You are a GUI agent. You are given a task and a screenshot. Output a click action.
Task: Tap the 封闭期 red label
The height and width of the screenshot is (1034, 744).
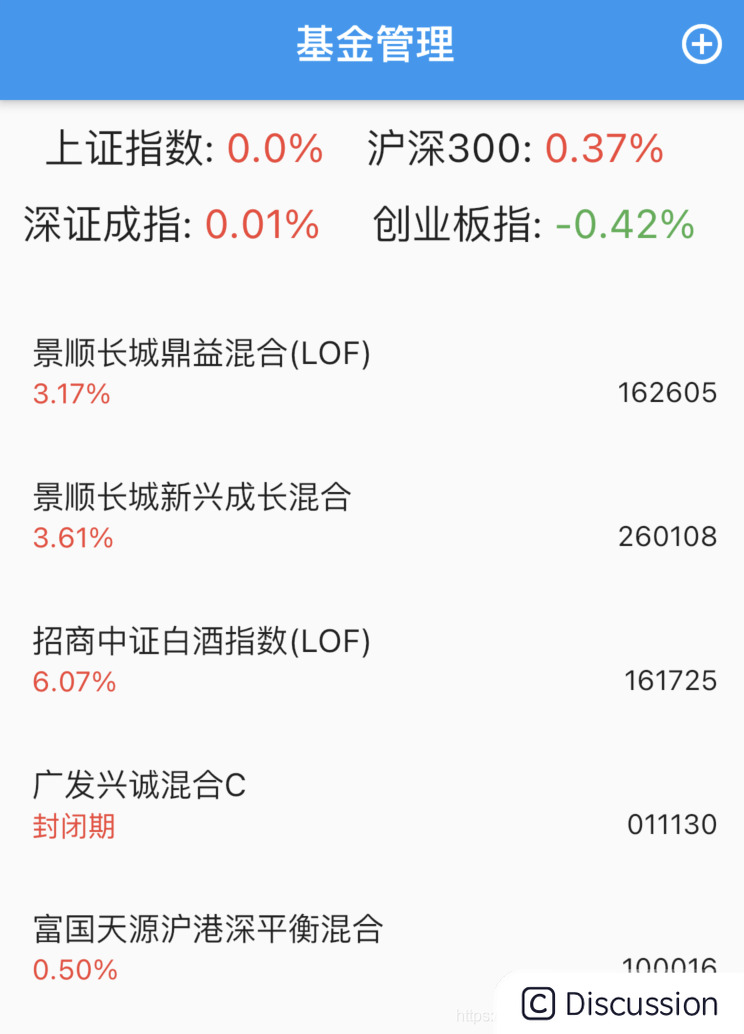[71, 827]
